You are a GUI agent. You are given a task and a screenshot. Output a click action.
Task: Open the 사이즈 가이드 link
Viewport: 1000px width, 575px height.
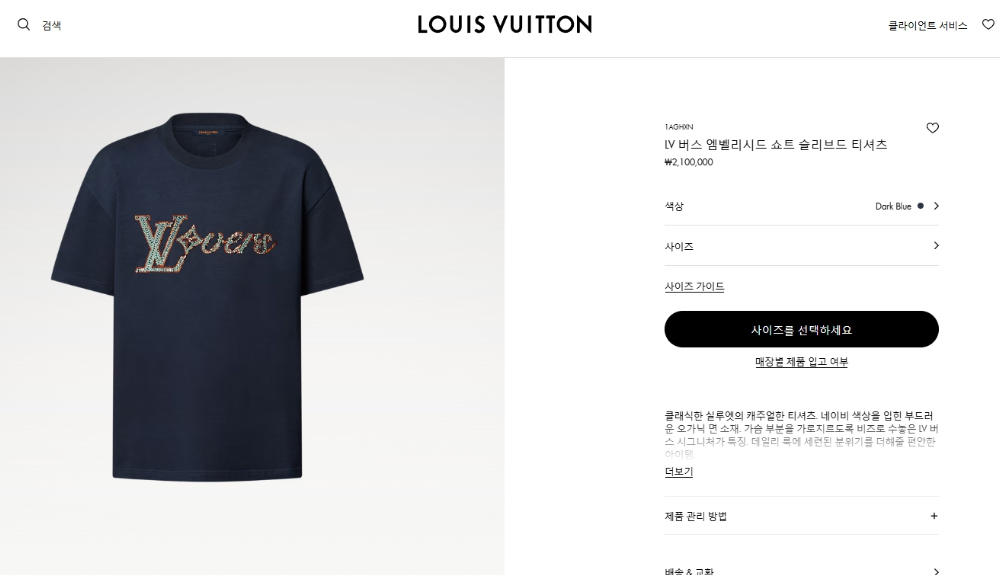coord(694,287)
